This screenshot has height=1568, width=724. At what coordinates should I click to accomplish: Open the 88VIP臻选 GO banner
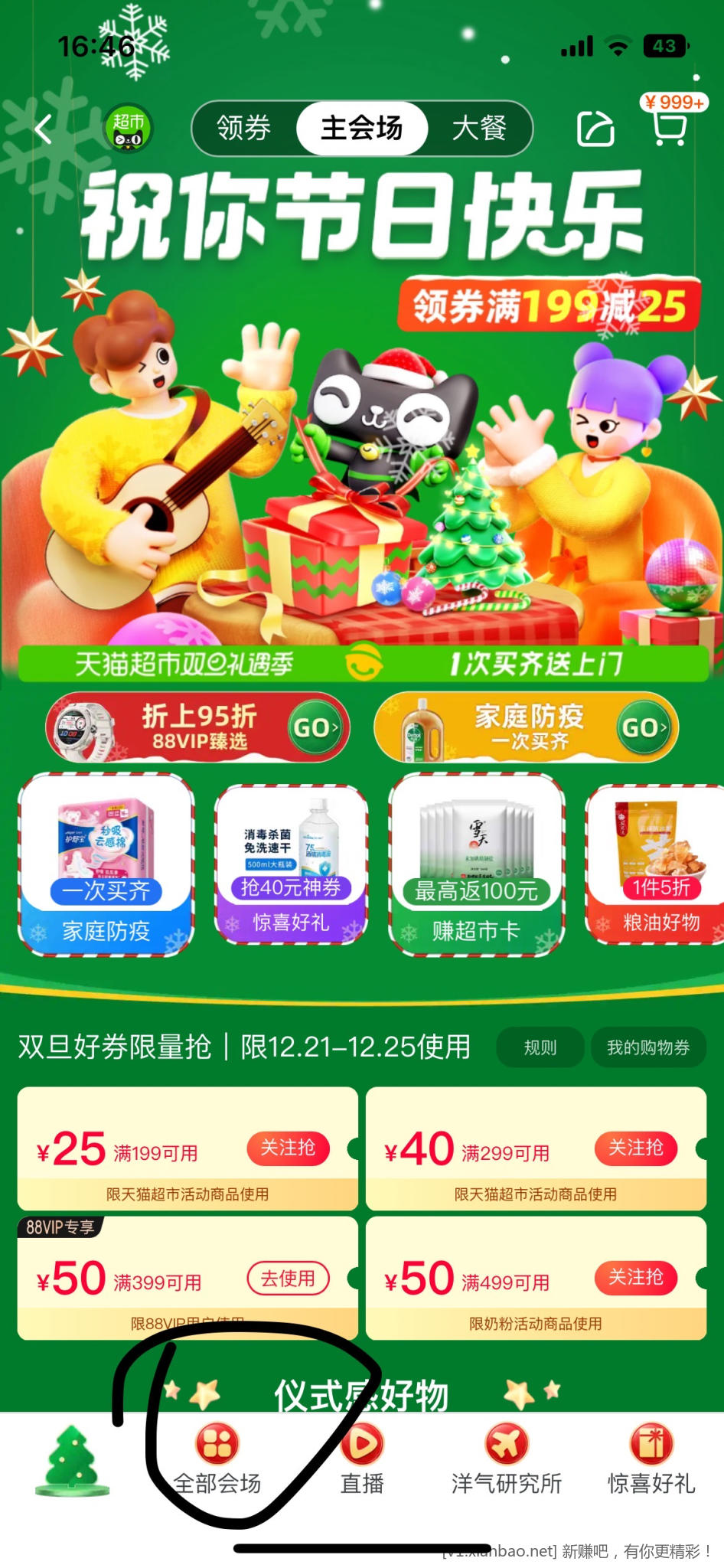pos(197,728)
